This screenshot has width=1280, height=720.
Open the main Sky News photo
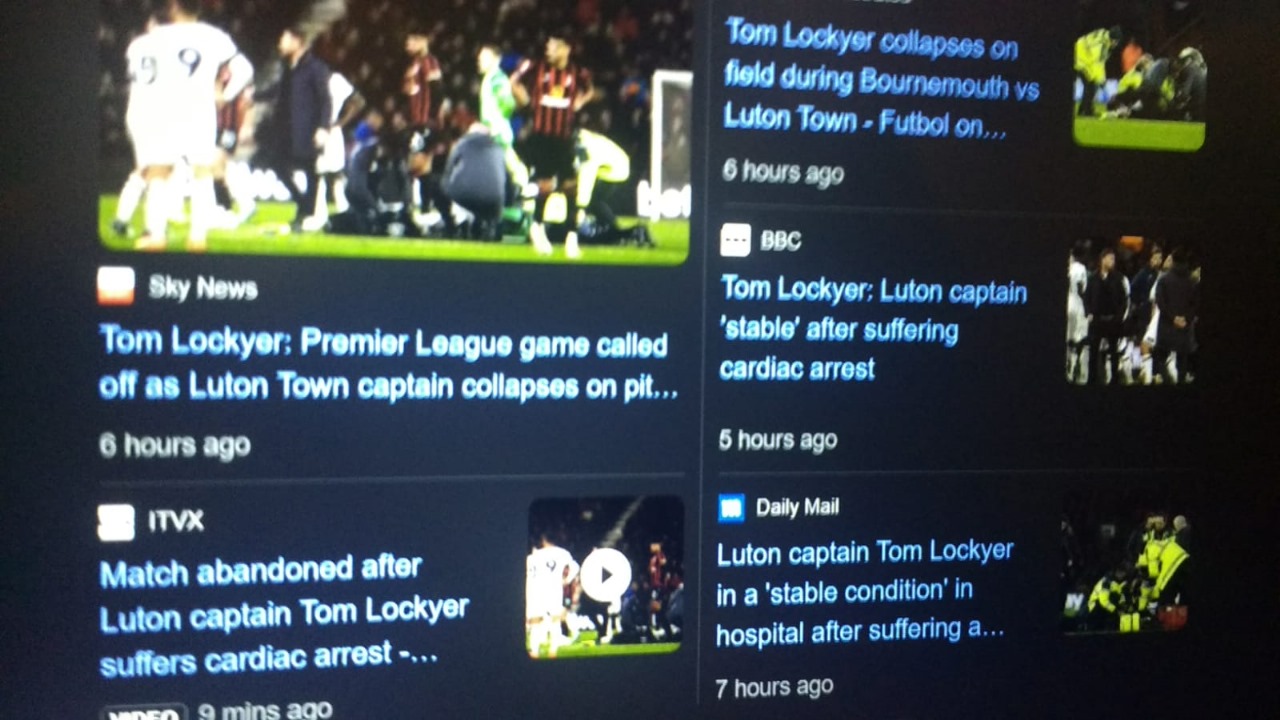tap(394, 130)
